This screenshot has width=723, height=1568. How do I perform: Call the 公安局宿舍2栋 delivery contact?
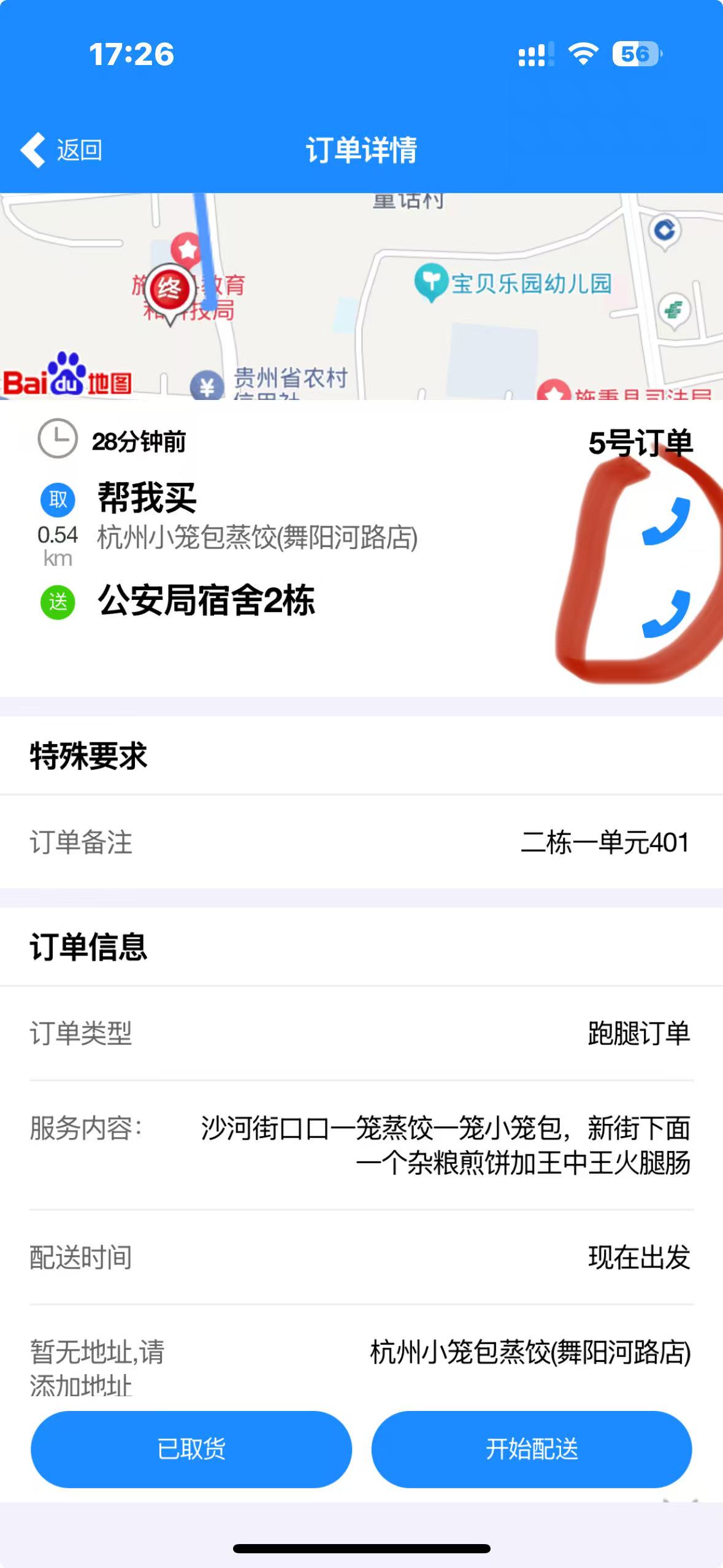(666, 614)
